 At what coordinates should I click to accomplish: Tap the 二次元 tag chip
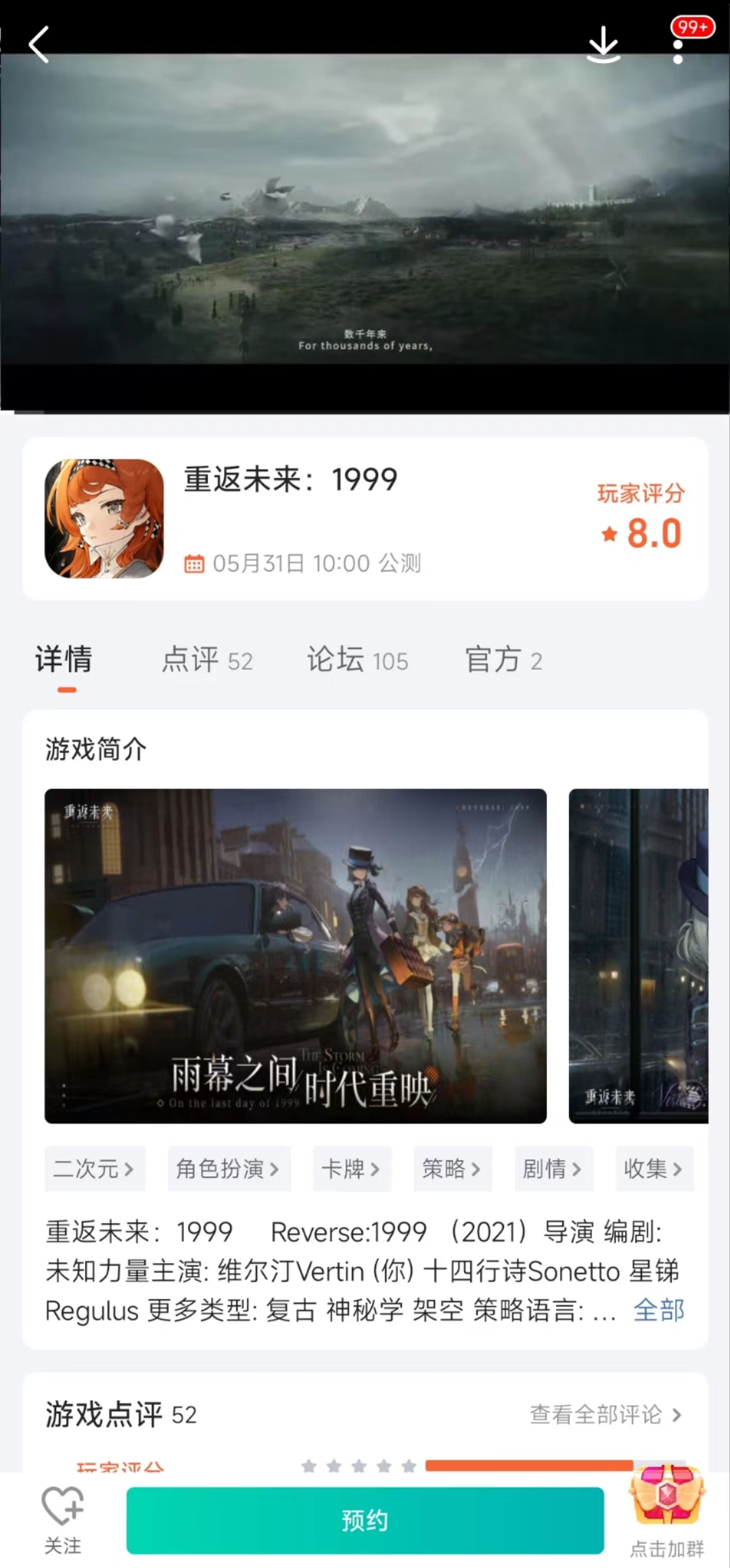click(x=95, y=1168)
